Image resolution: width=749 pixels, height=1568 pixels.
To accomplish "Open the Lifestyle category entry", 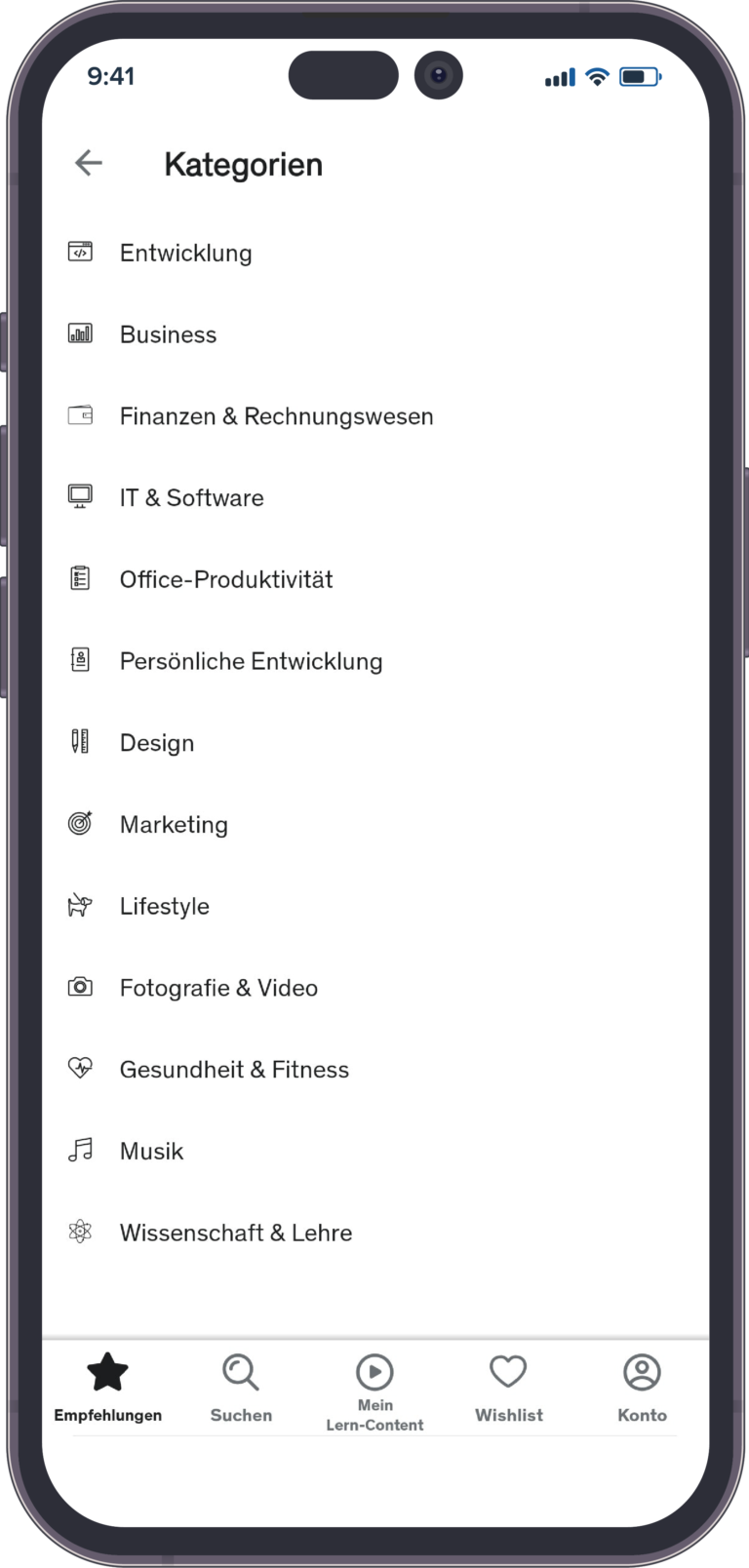I will point(164,906).
